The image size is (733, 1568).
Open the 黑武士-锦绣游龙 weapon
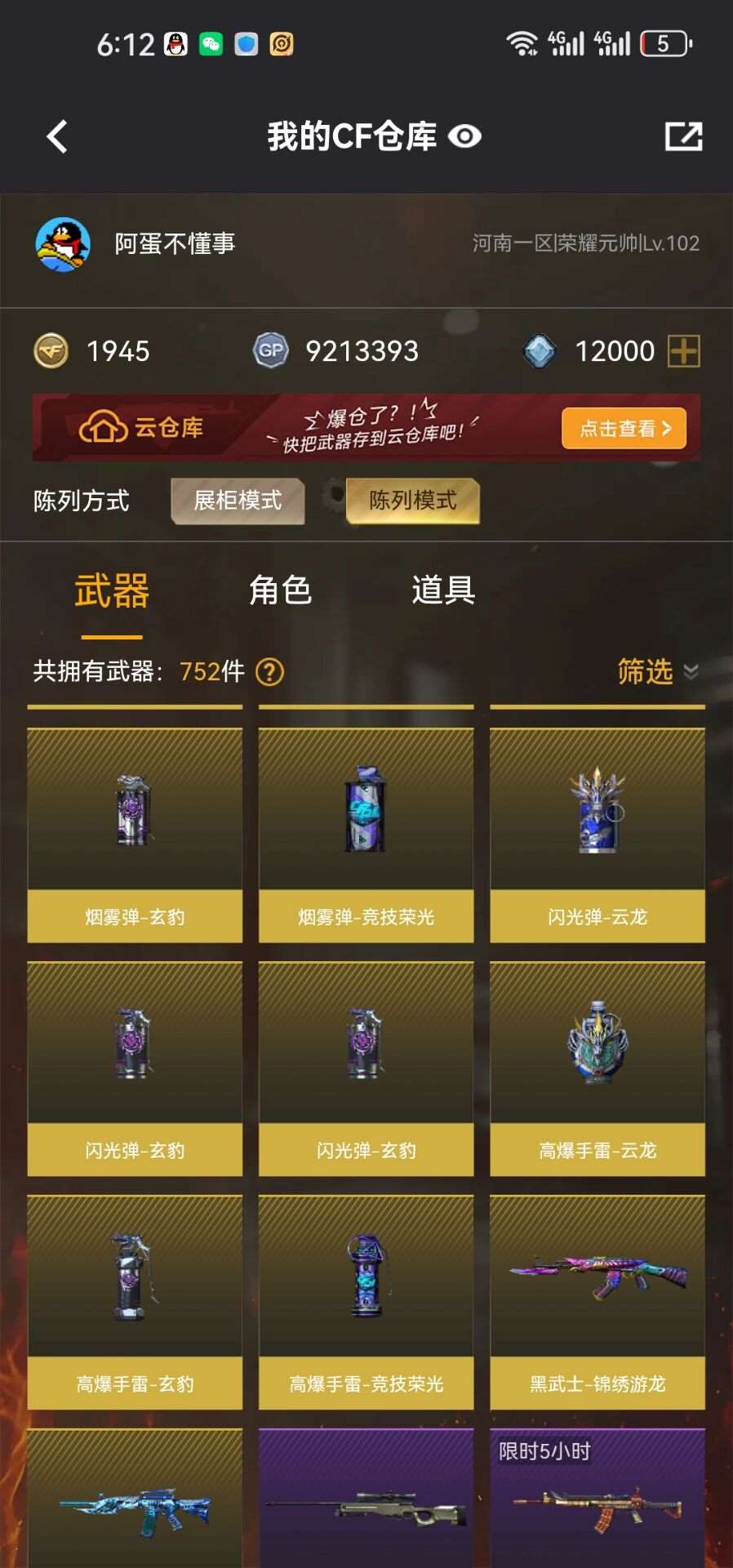[x=598, y=1302]
